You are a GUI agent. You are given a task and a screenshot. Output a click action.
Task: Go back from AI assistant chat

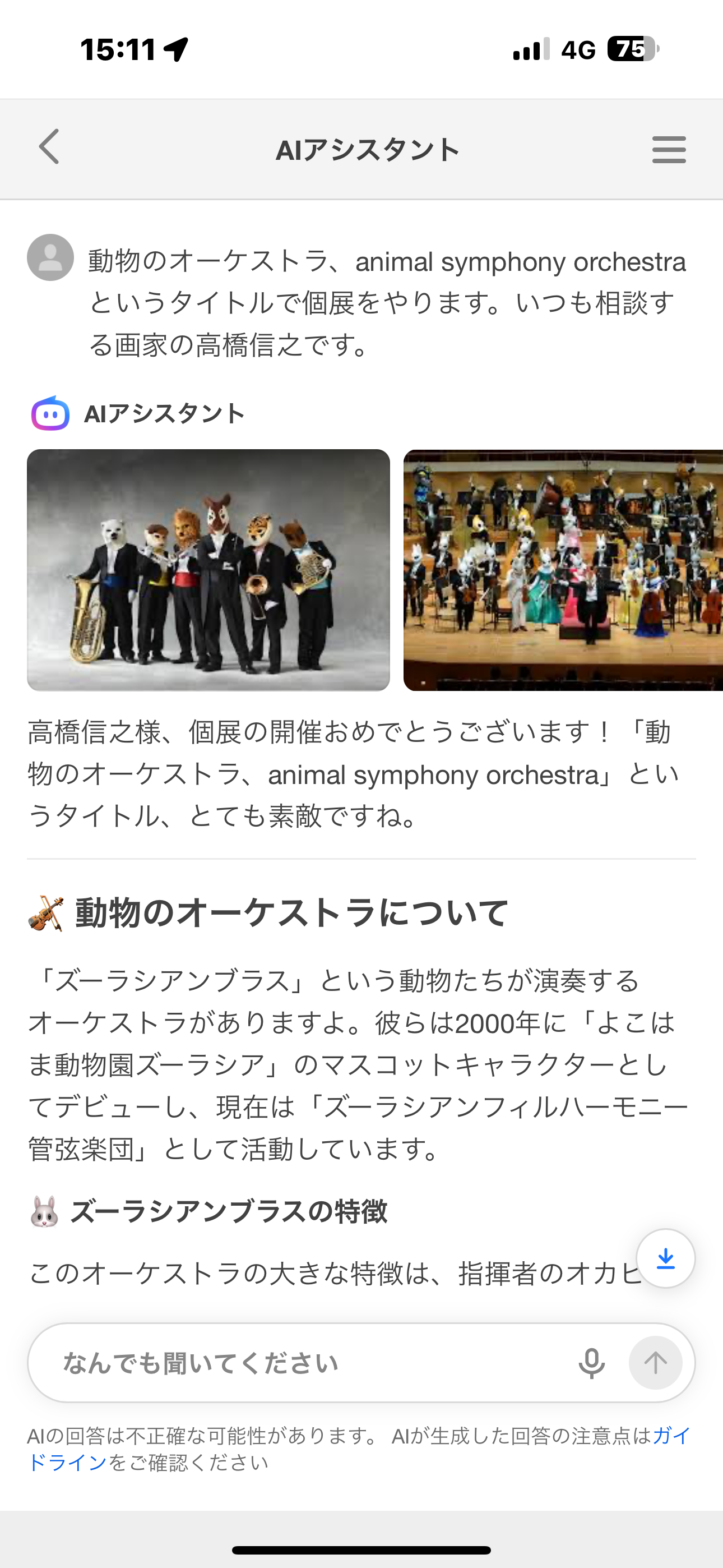click(x=49, y=147)
